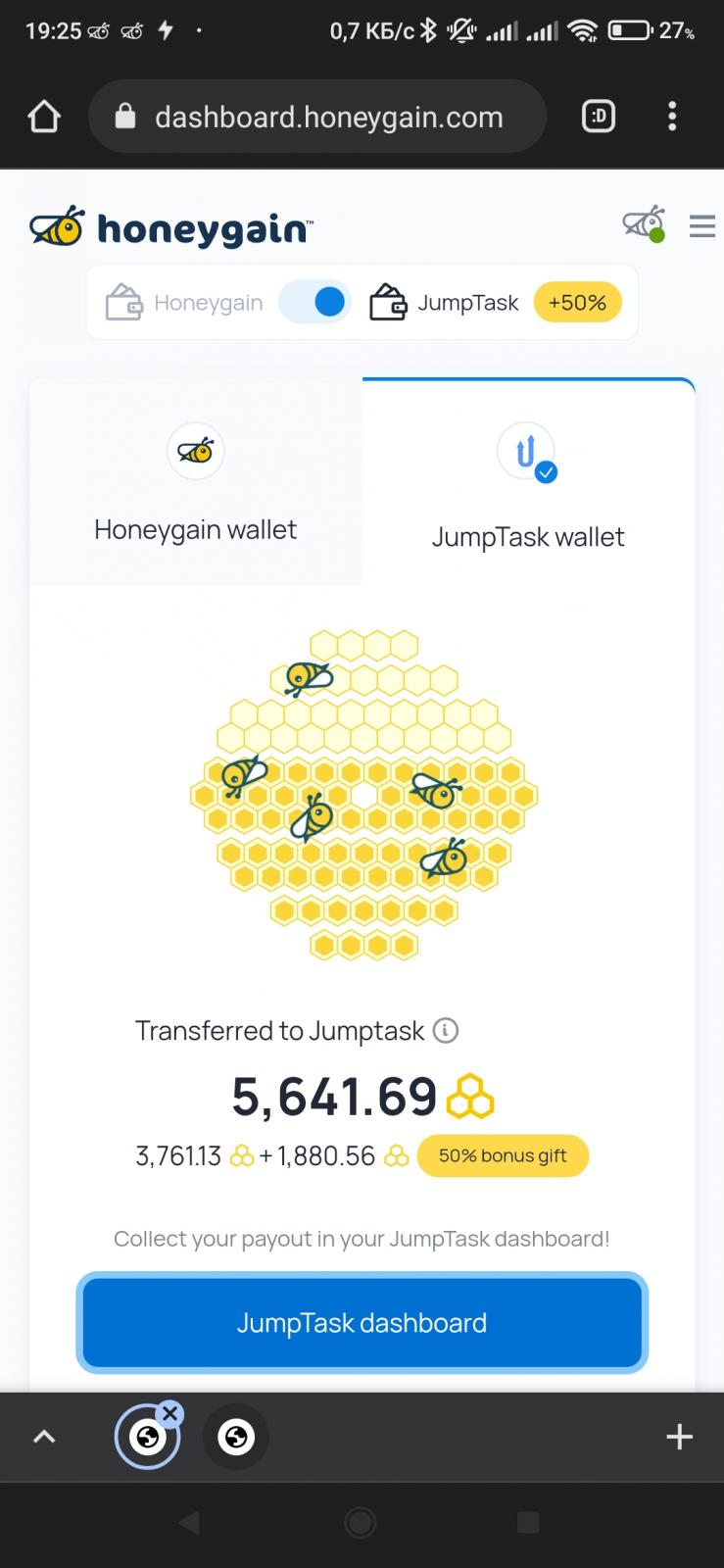Screen dimensions: 724x1568
Task: Open the tab switcher
Action: tap(599, 117)
